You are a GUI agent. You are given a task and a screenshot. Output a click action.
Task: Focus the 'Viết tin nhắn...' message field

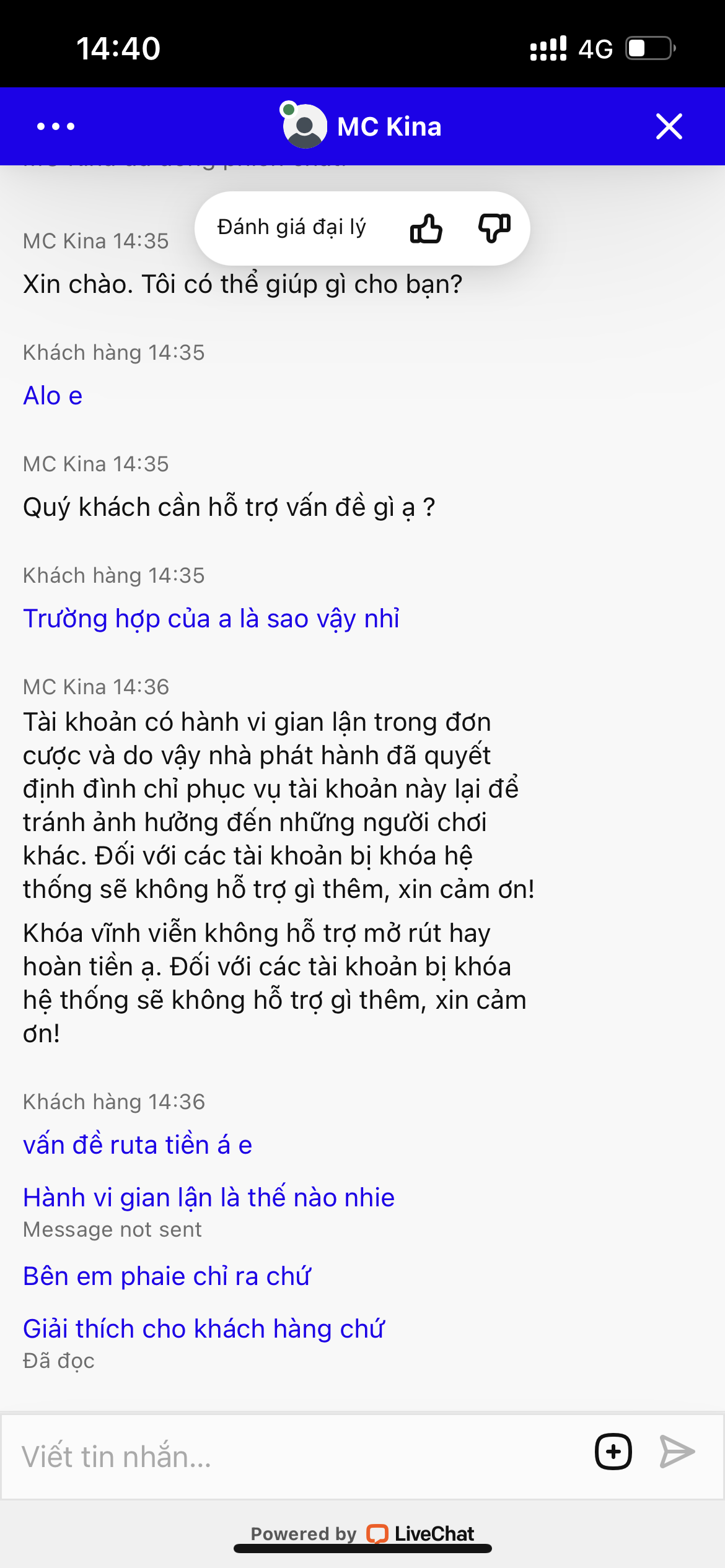coord(297,1457)
